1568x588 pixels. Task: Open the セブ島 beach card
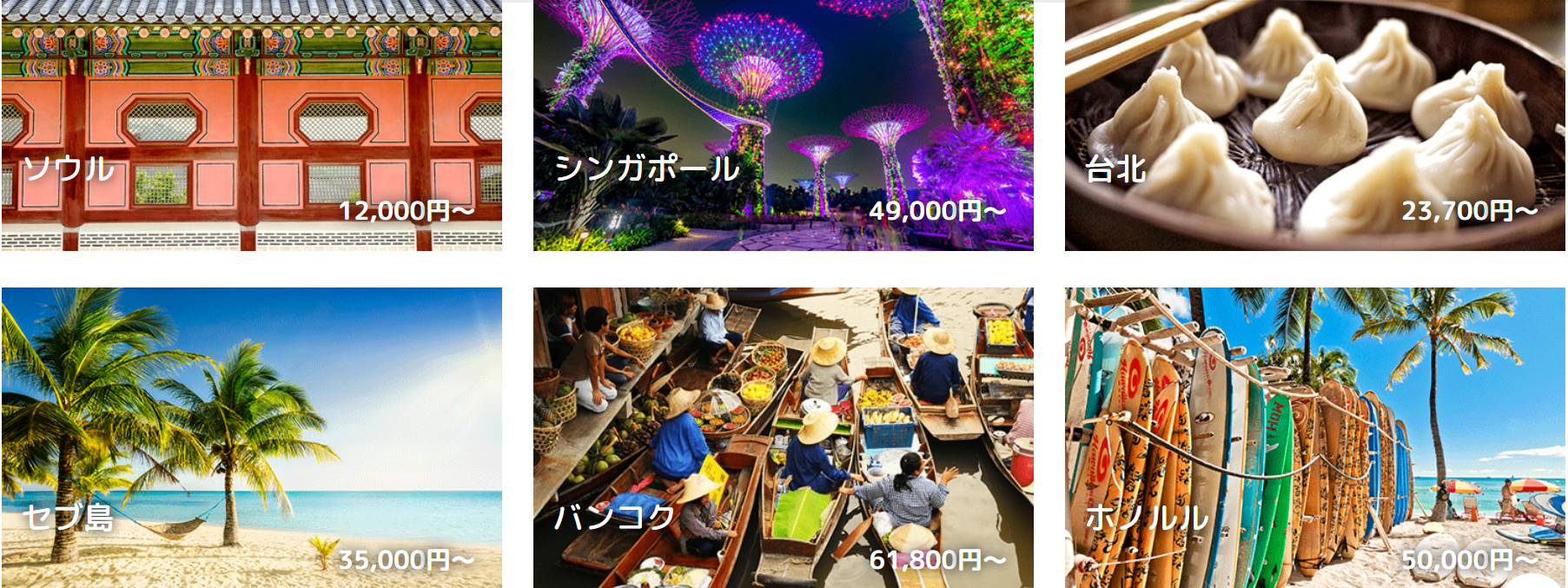[251, 438]
